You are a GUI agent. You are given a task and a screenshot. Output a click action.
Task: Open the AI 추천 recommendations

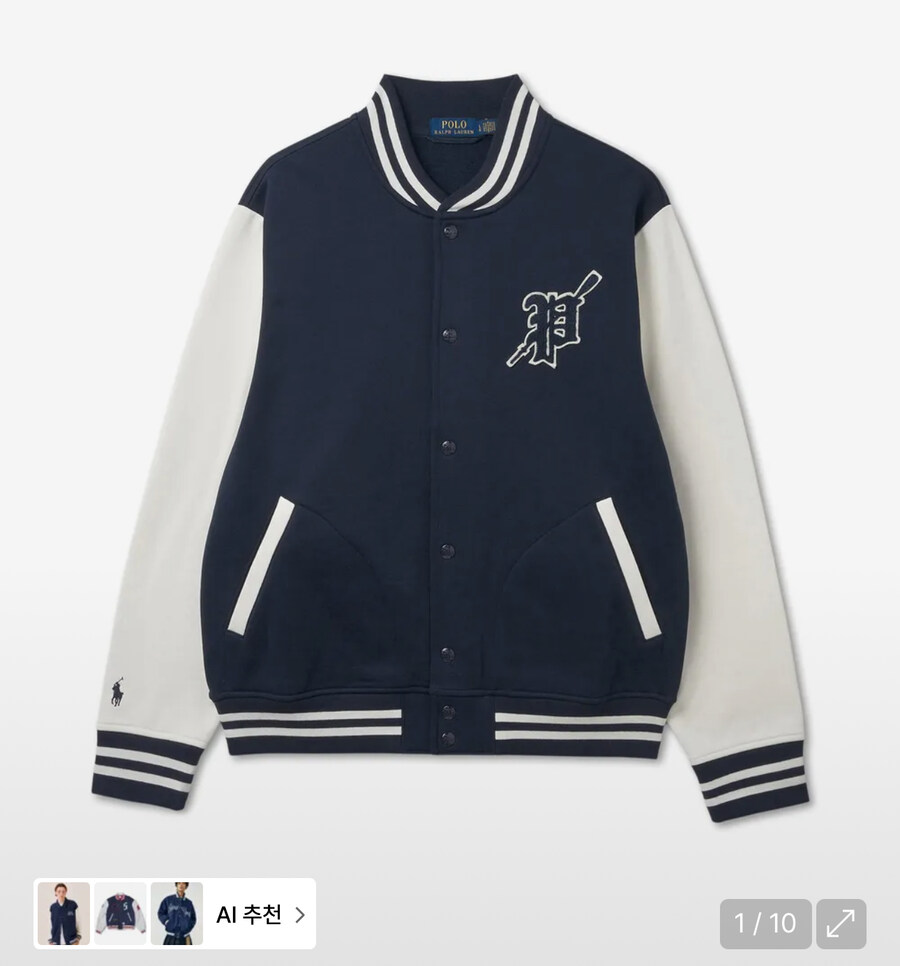pyautogui.click(x=260, y=913)
